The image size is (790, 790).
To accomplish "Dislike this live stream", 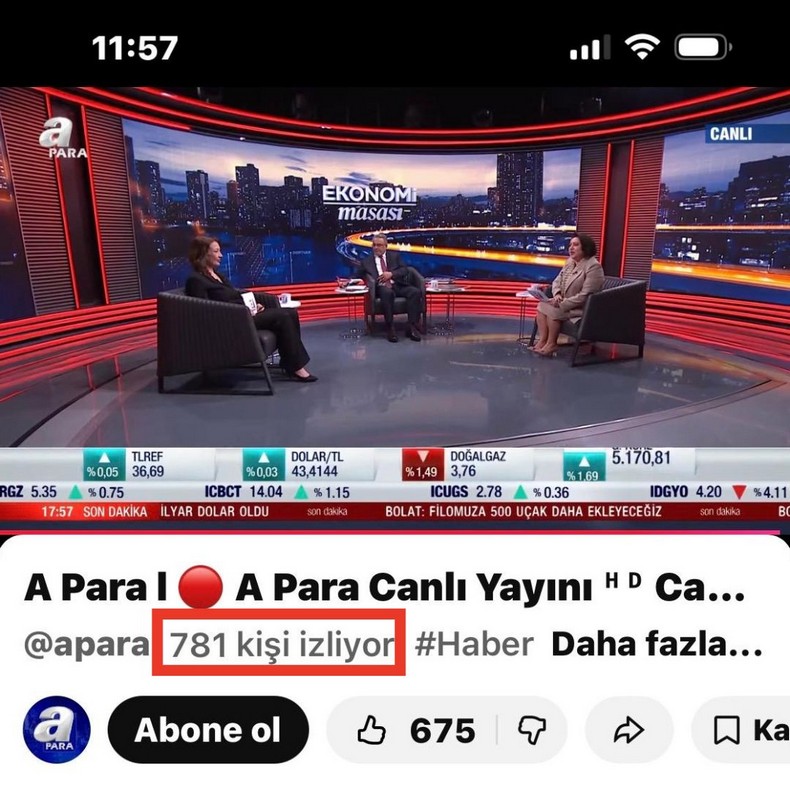I will pyautogui.click(x=531, y=731).
